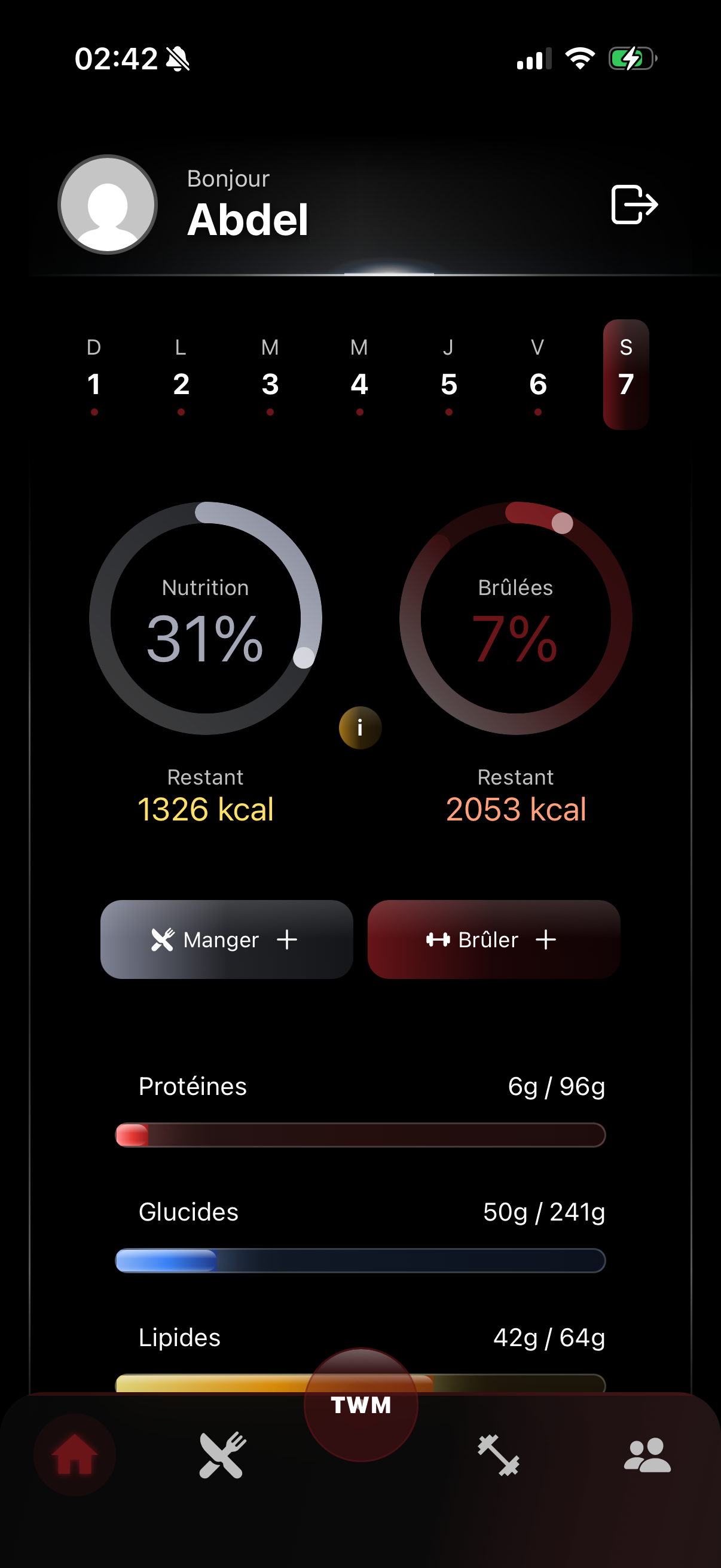The image size is (721, 1568).
Task: Tap the logout icon
Action: pyautogui.click(x=634, y=205)
